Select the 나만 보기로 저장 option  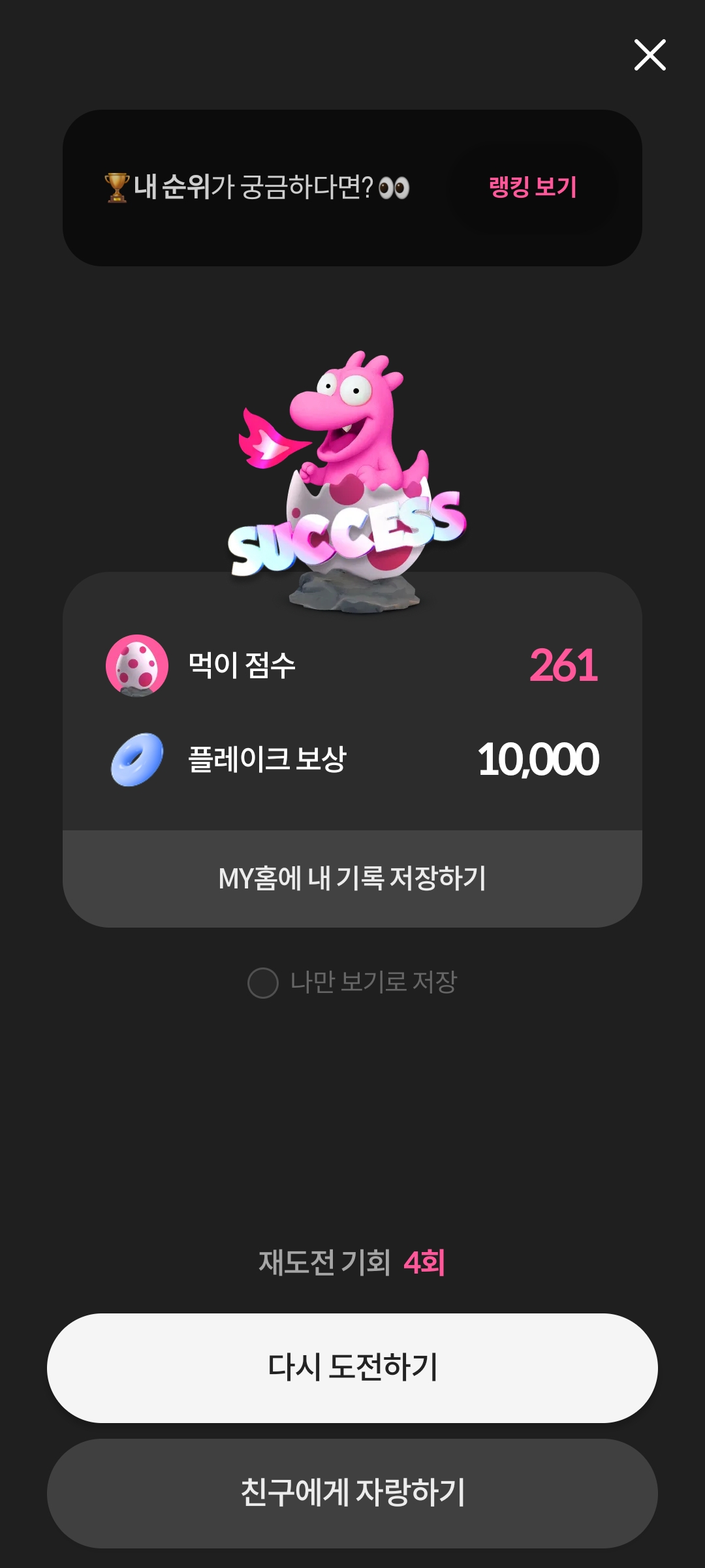pyautogui.click(x=352, y=982)
